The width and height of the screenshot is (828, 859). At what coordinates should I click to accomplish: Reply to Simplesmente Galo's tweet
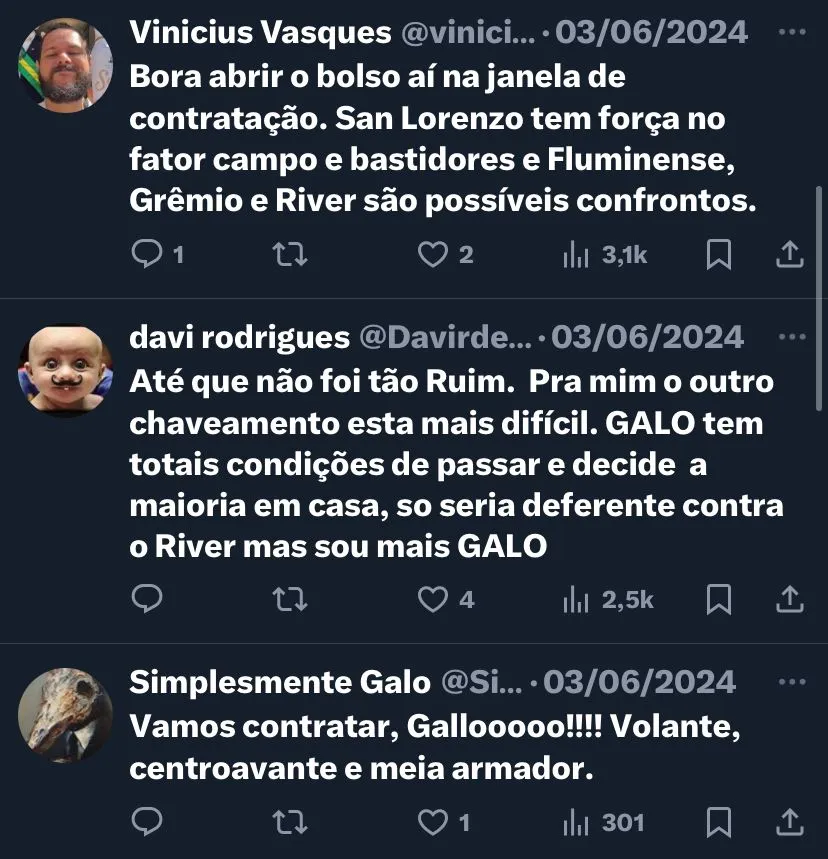pos(147,822)
